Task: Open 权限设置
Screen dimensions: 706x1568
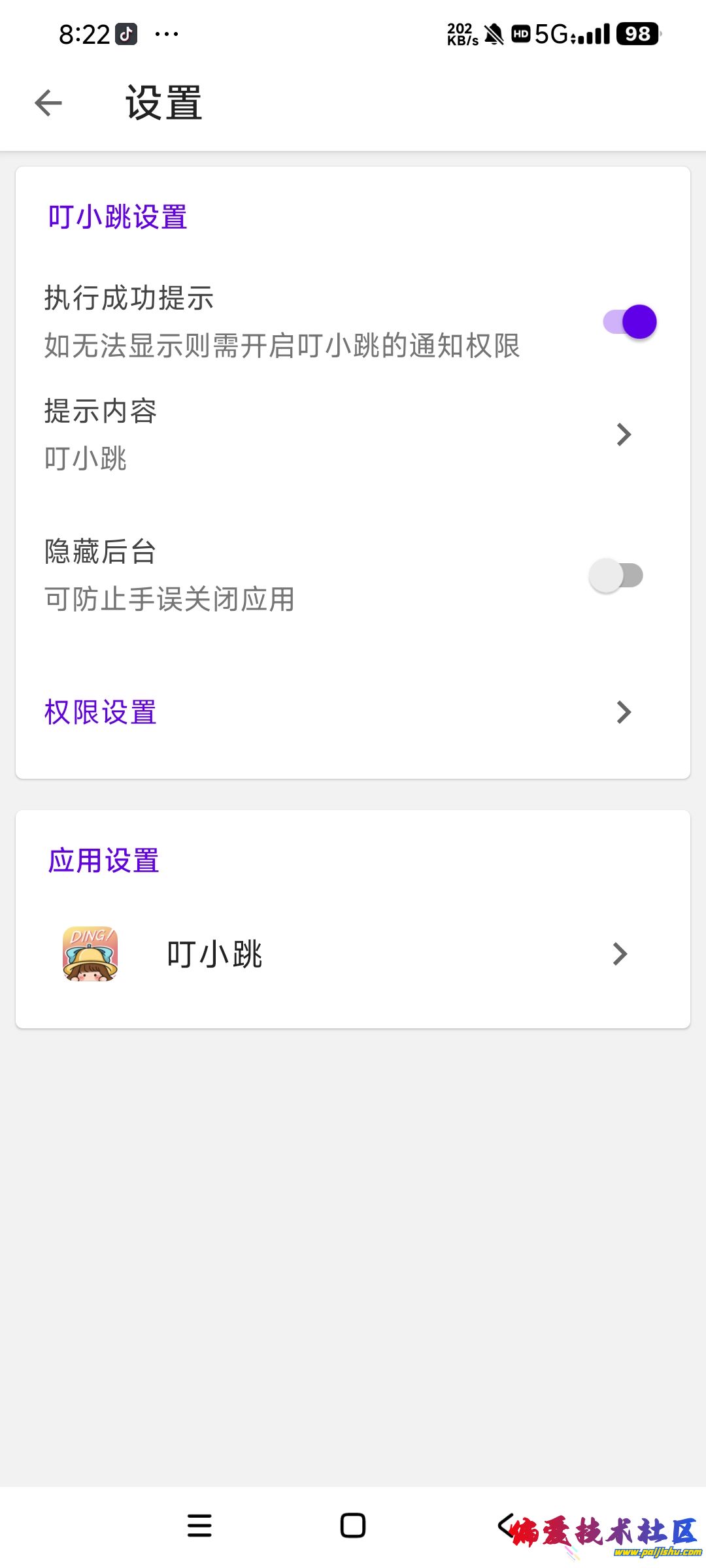Action: point(353,712)
